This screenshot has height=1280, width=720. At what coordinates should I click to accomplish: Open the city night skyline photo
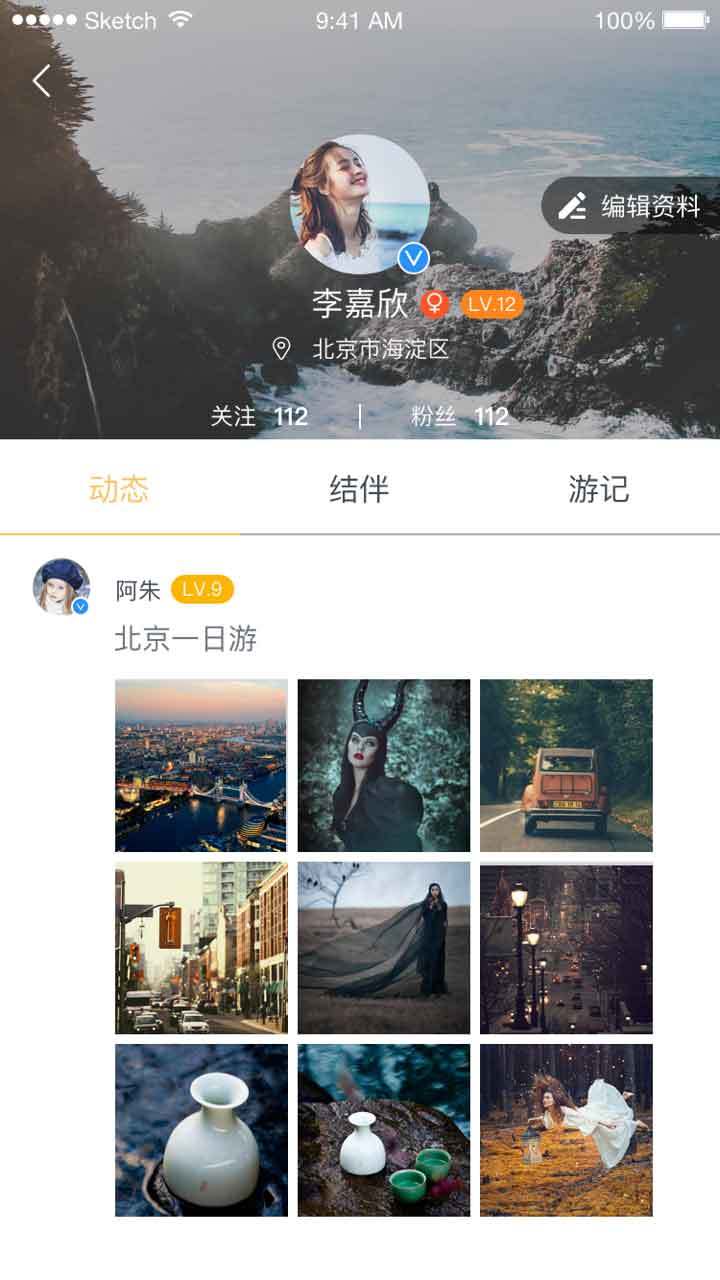tap(201, 766)
